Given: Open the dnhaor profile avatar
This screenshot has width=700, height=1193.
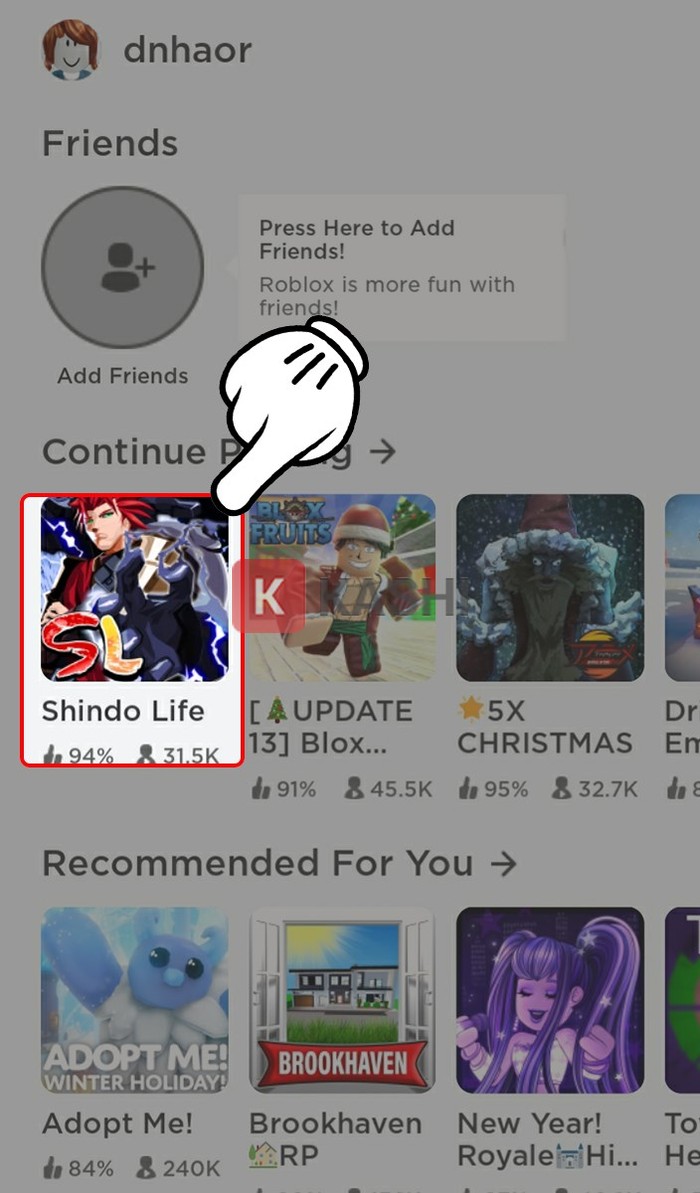Looking at the screenshot, I should 70,49.
